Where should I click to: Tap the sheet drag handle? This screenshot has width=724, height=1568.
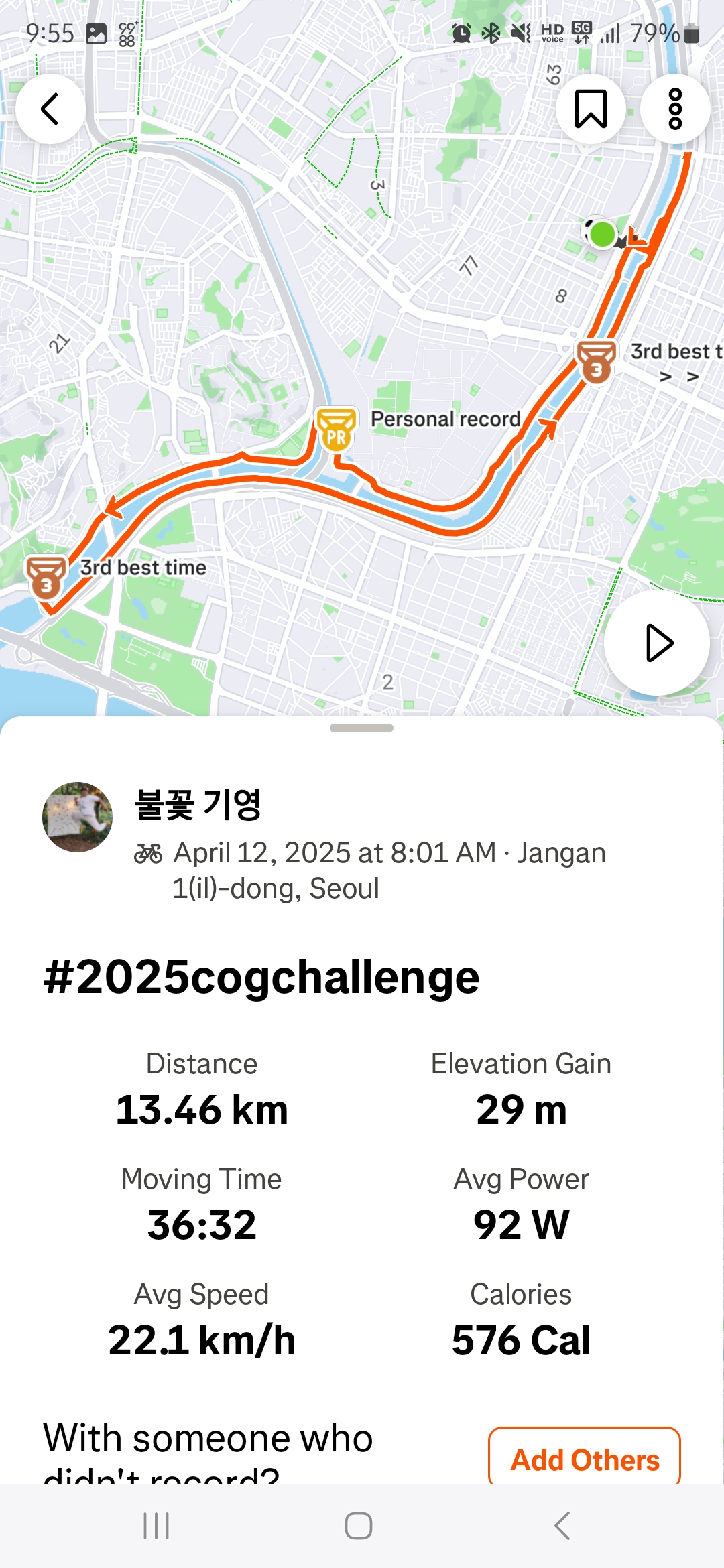(x=361, y=728)
